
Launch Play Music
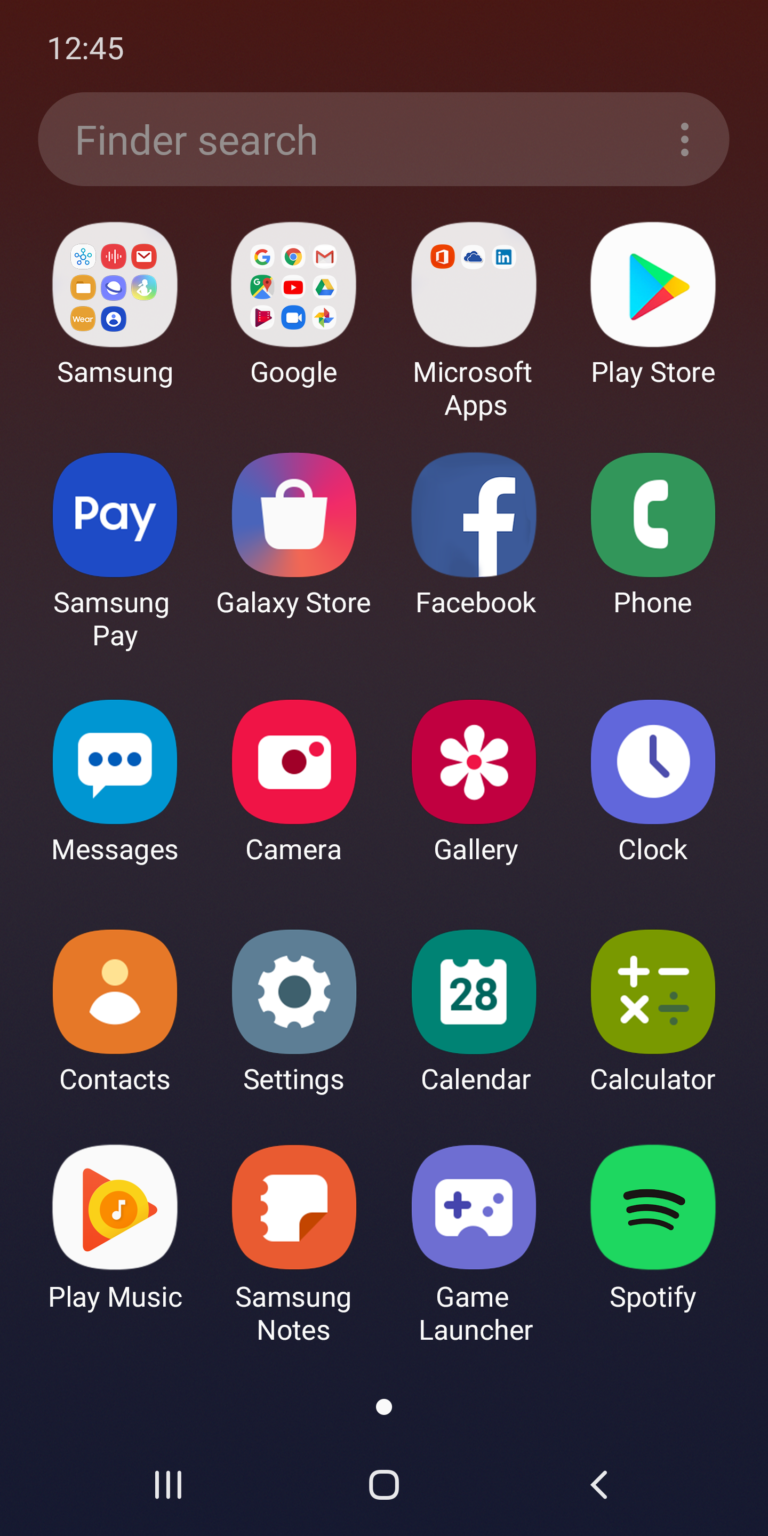114,1206
